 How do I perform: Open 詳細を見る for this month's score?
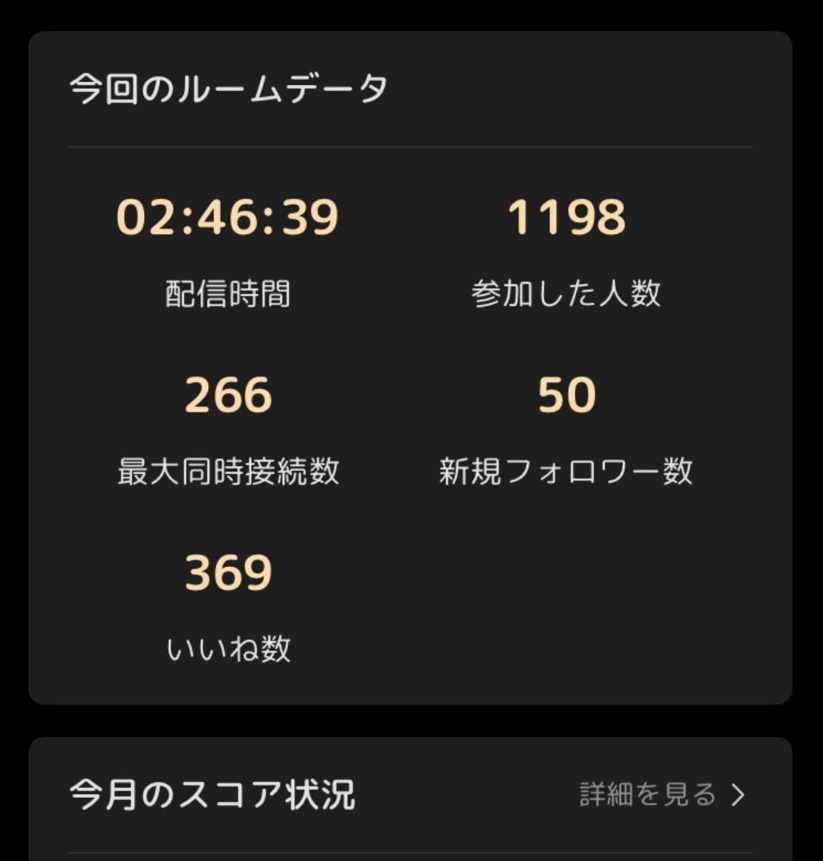(662, 795)
